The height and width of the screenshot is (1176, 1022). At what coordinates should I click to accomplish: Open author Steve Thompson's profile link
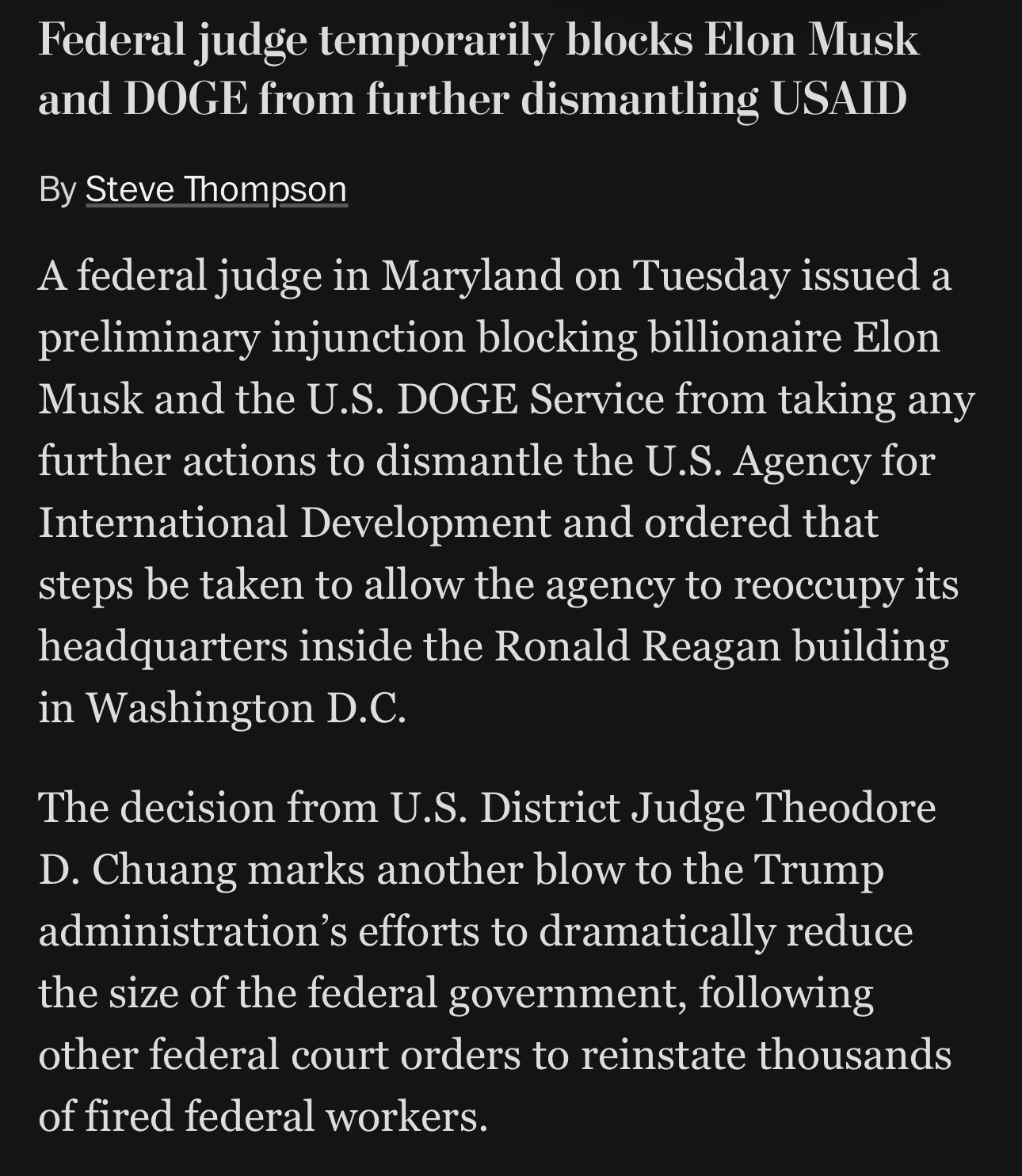215,190
